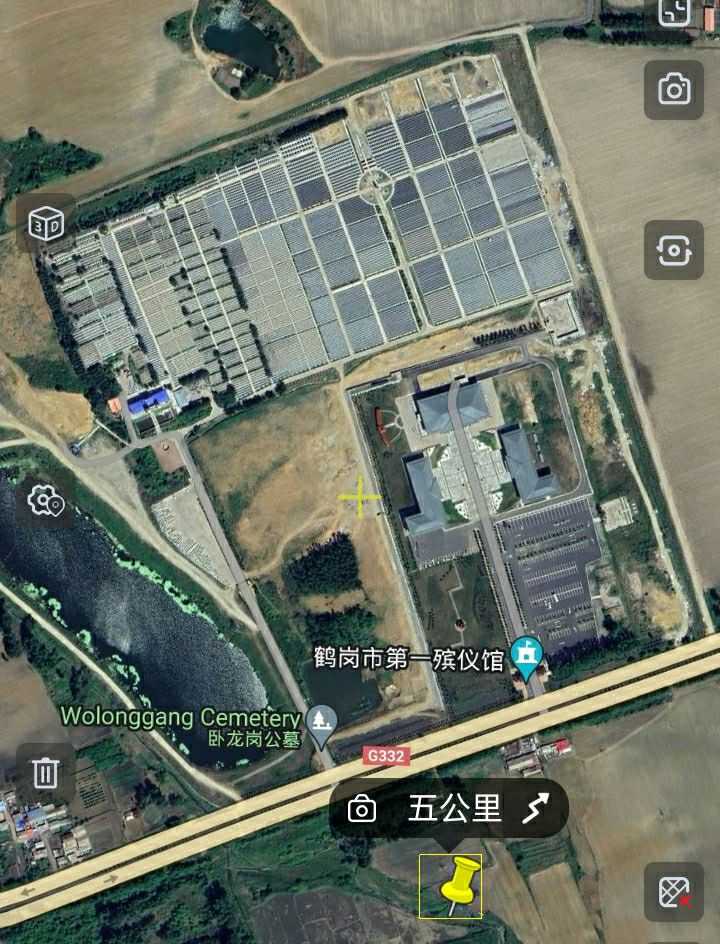Tap the route arrow in 五公里 popup
The width and height of the screenshot is (720, 944).
pyautogui.click(x=536, y=809)
